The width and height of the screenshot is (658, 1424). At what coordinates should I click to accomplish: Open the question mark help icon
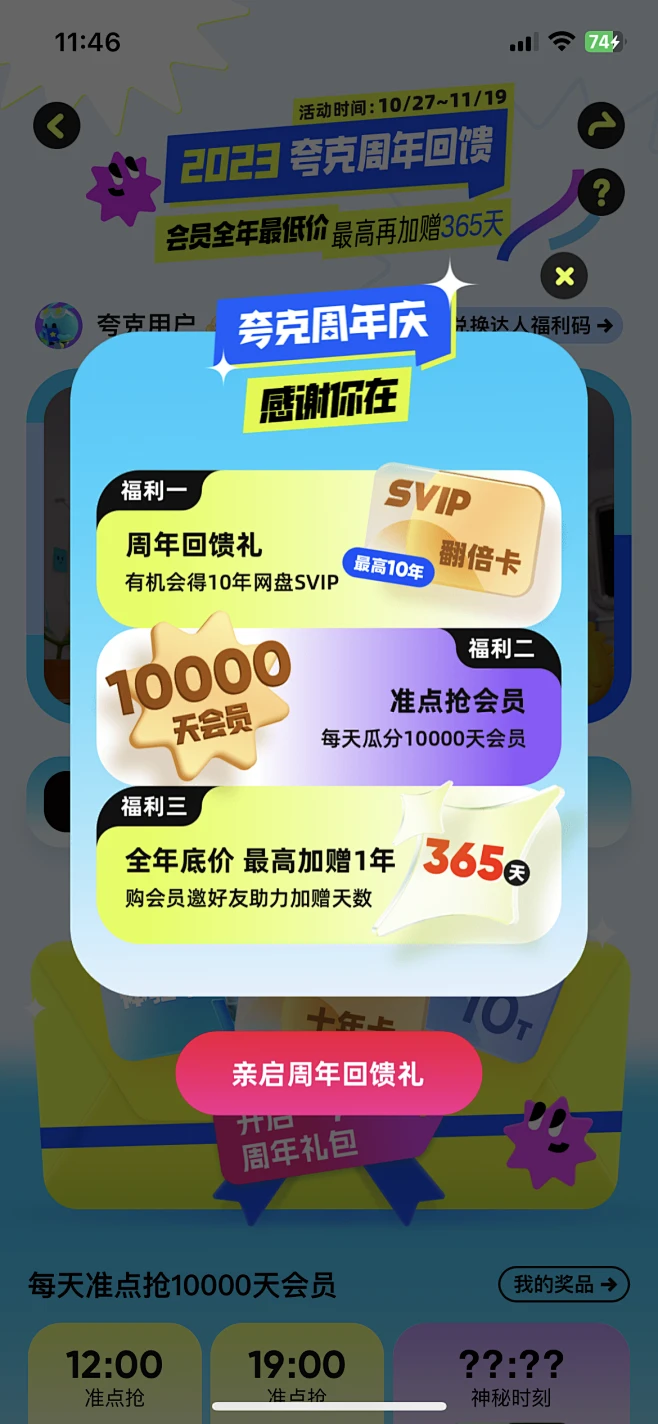[601, 192]
